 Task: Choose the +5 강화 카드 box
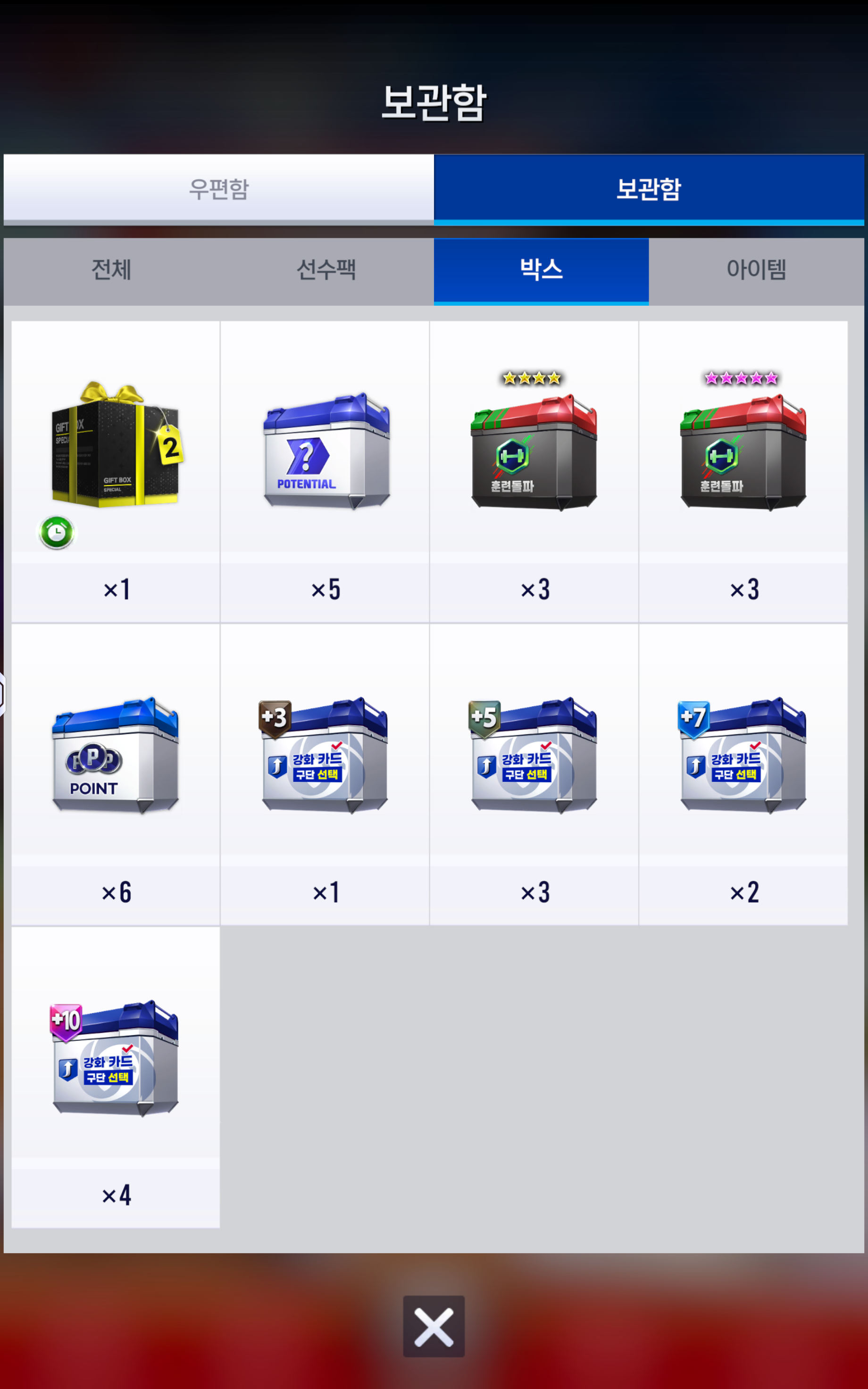pyautogui.click(x=534, y=774)
